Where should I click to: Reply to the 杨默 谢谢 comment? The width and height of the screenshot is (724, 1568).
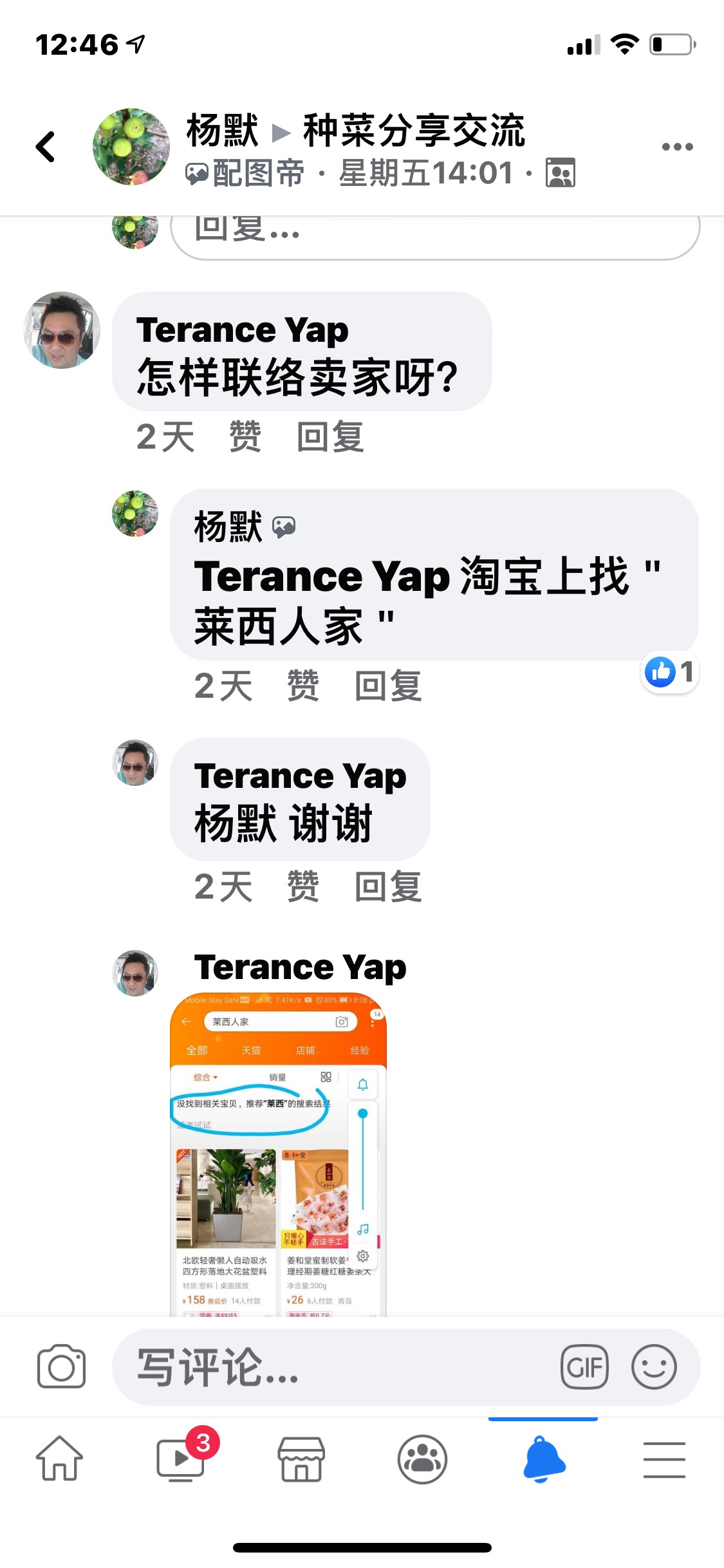(388, 887)
